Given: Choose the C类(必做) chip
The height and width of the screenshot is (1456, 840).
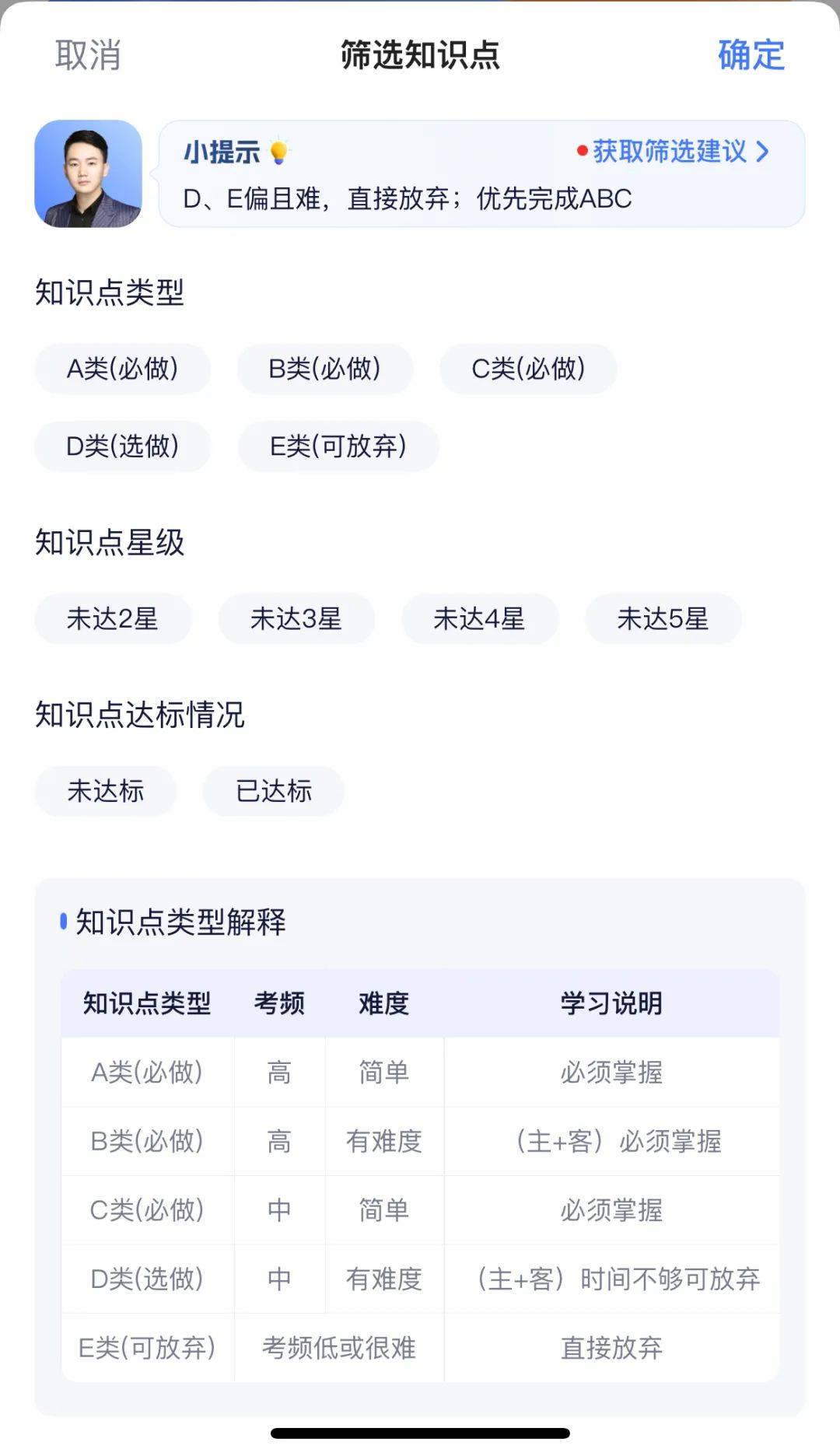Looking at the screenshot, I should click(x=528, y=369).
